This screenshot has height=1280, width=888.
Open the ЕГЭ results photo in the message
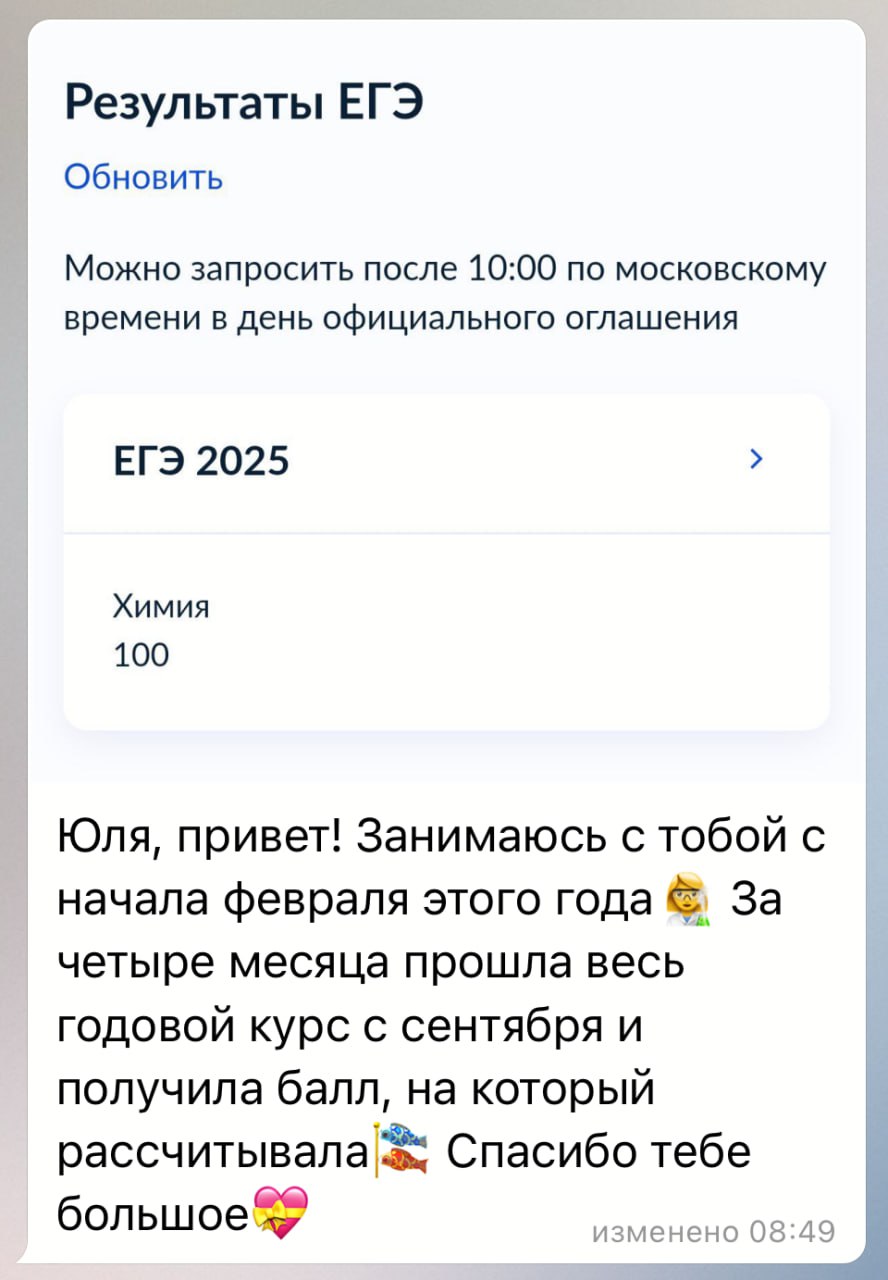(x=446, y=400)
